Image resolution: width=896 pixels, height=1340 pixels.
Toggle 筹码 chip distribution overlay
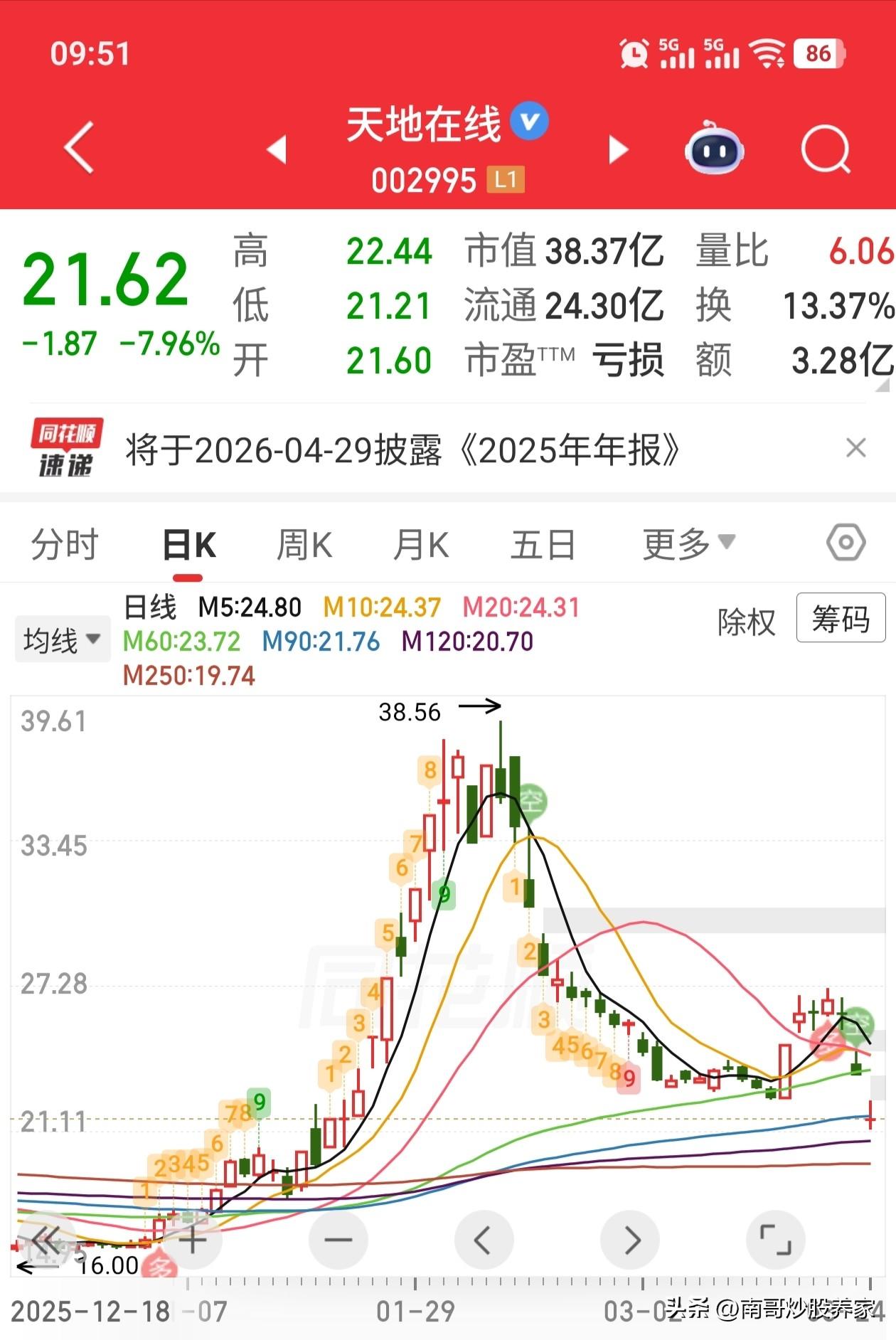pos(841,620)
